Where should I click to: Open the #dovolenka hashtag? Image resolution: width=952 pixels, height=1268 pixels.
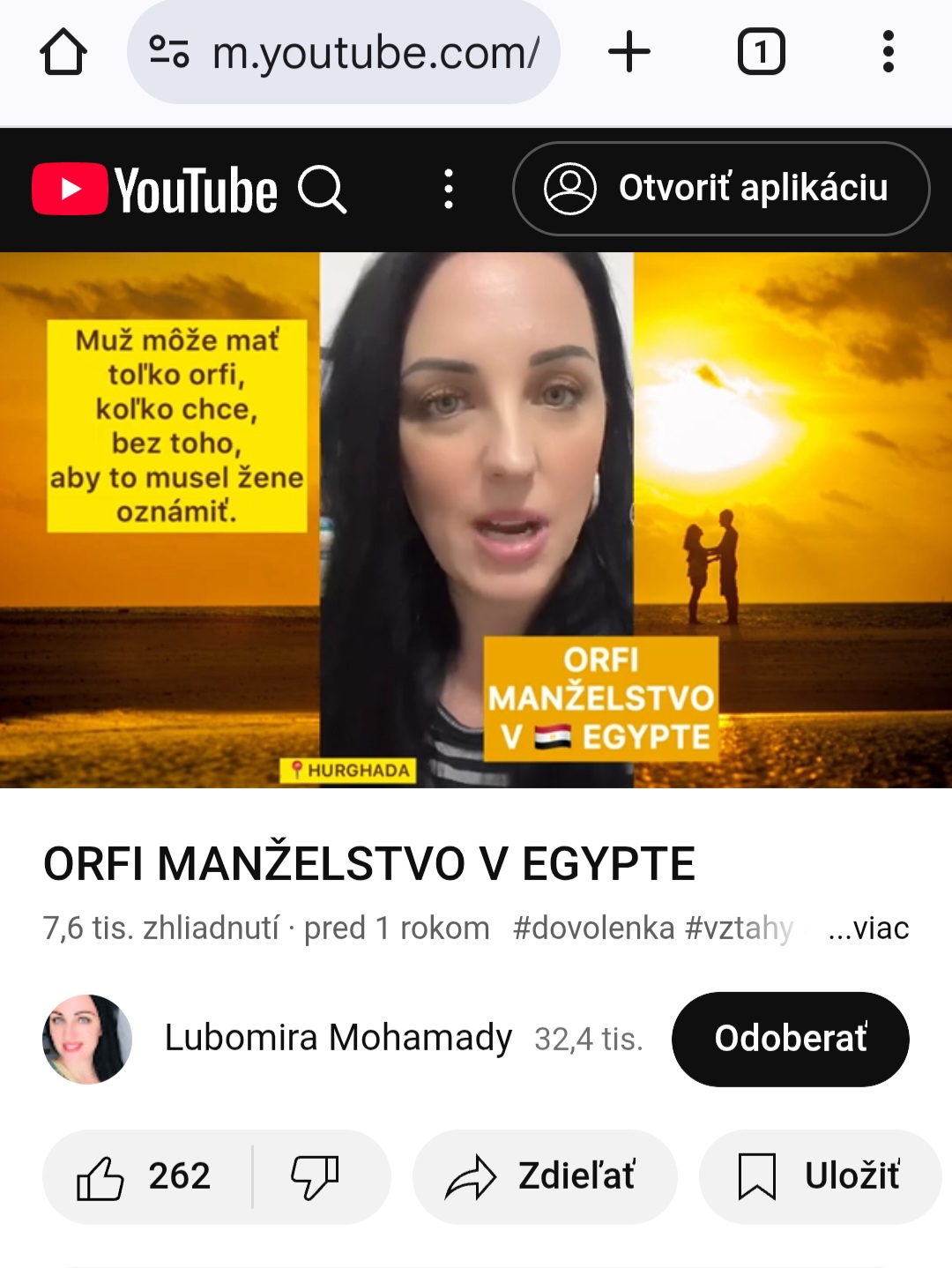(593, 929)
